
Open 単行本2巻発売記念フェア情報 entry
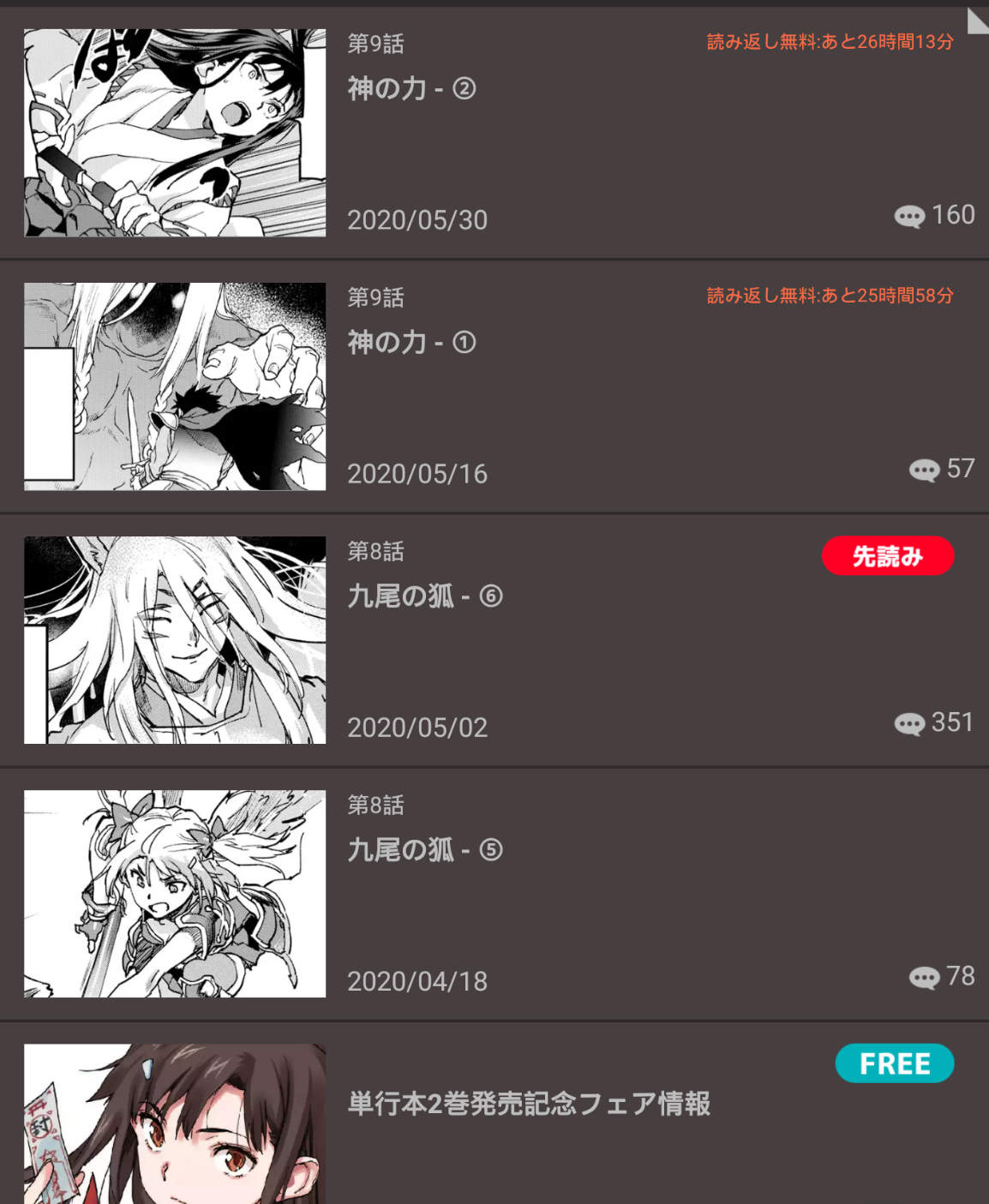click(x=529, y=1104)
